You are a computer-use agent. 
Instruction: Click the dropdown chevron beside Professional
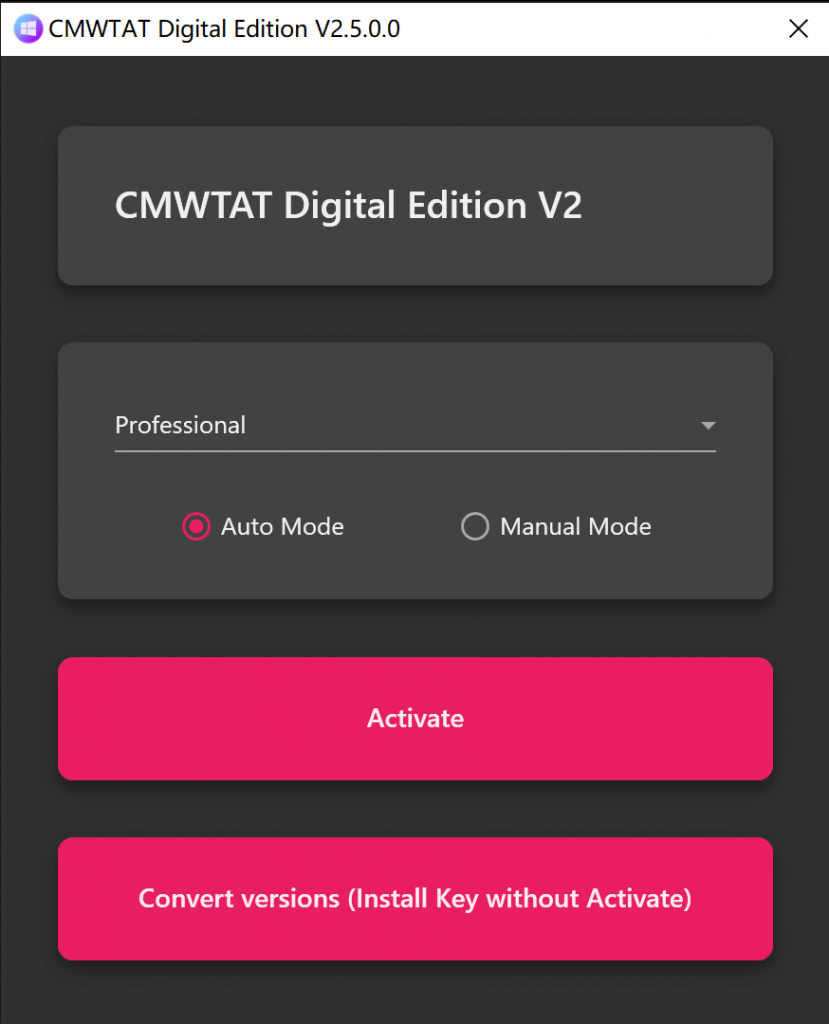tap(708, 425)
